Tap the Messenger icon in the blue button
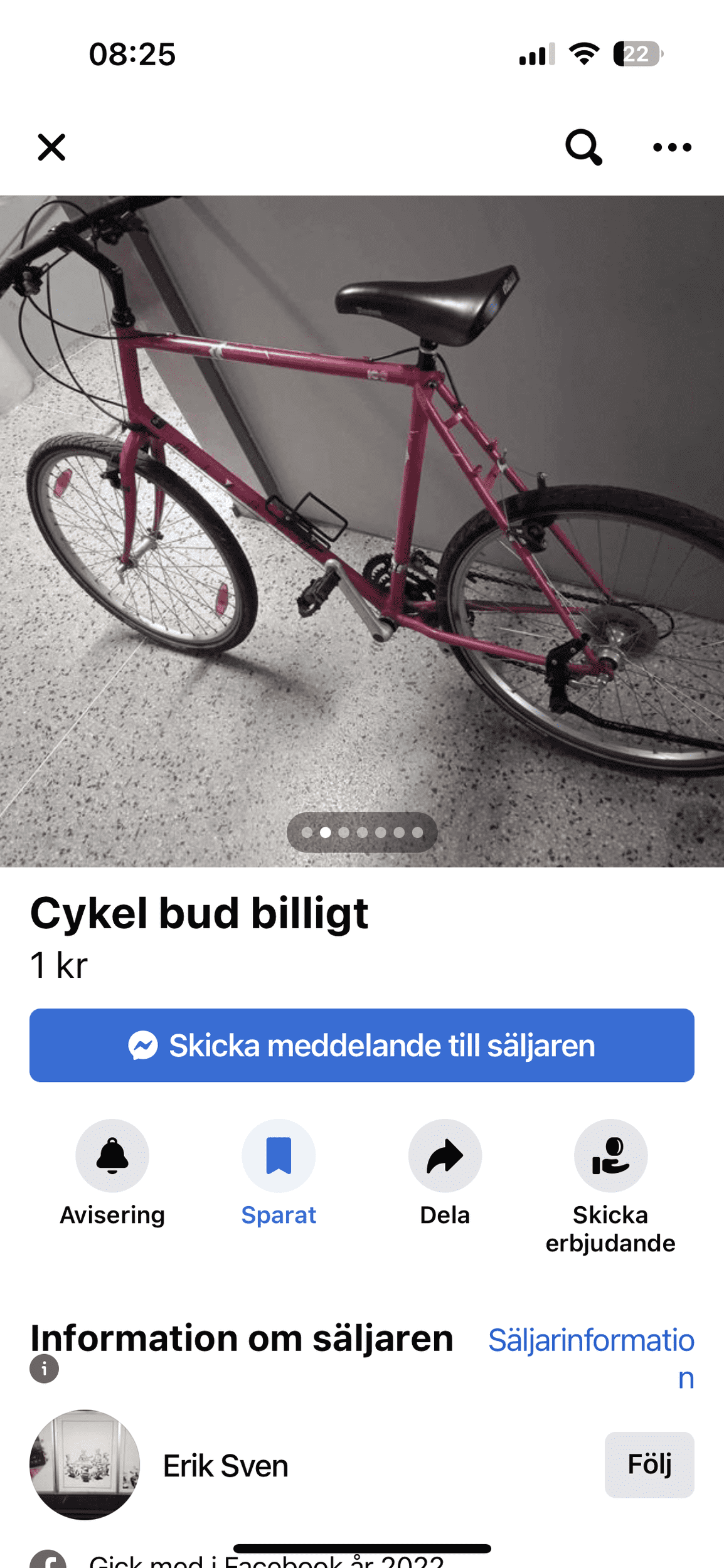This screenshot has width=724, height=1568. [143, 1046]
